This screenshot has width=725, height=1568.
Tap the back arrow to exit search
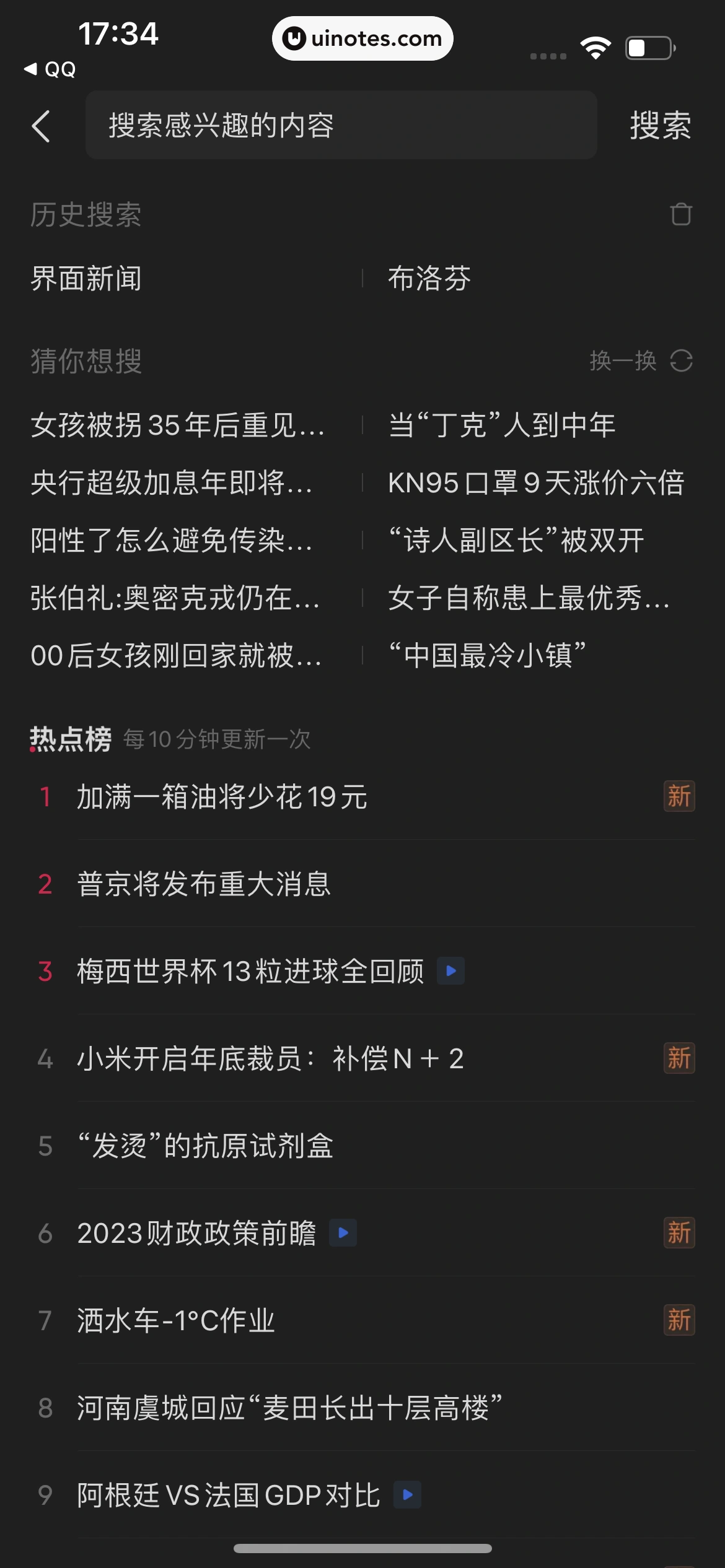click(x=41, y=126)
